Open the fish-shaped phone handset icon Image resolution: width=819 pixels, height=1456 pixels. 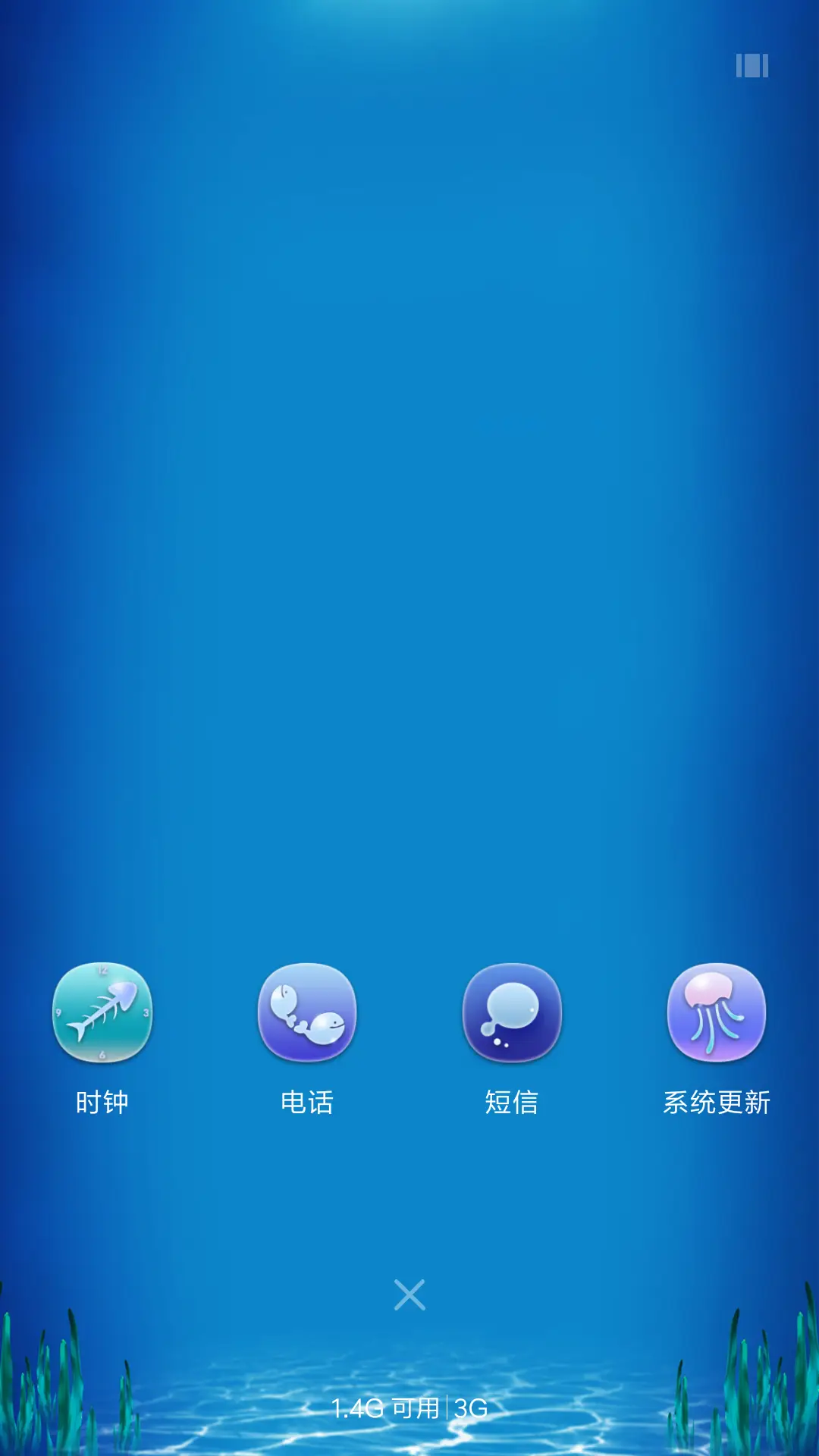(x=309, y=1014)
